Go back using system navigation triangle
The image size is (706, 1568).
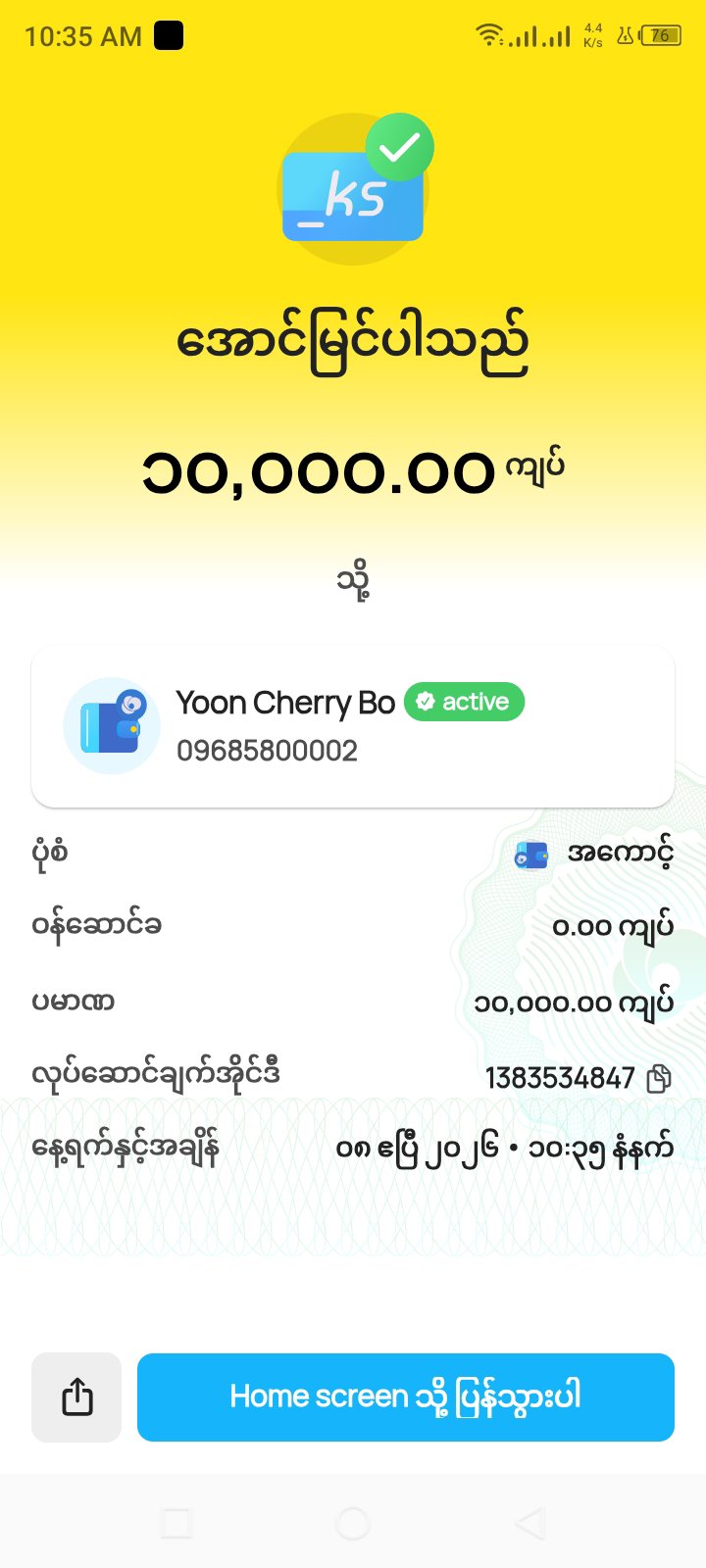click(x=529, y=1523)
